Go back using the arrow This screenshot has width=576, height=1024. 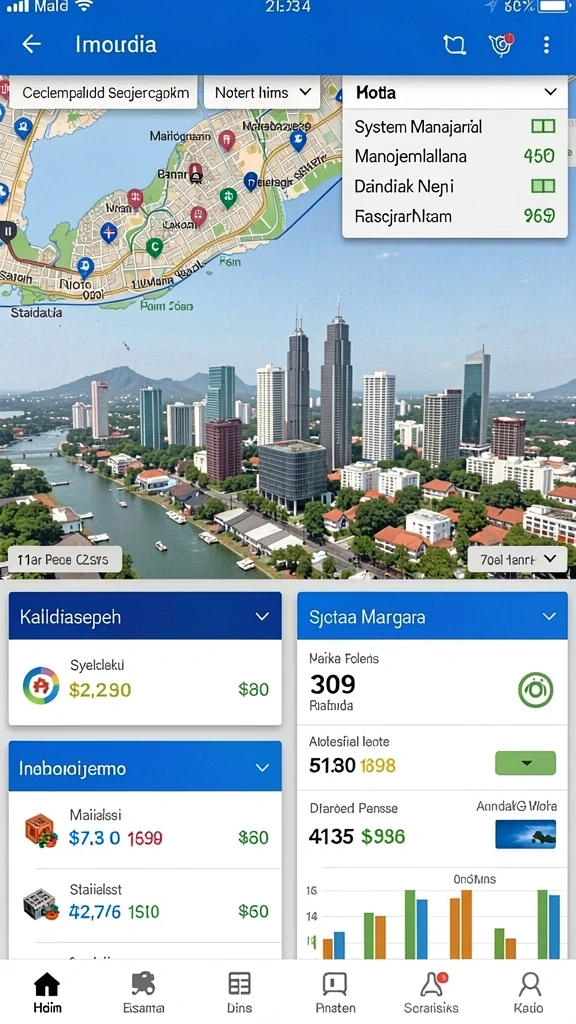31,44
